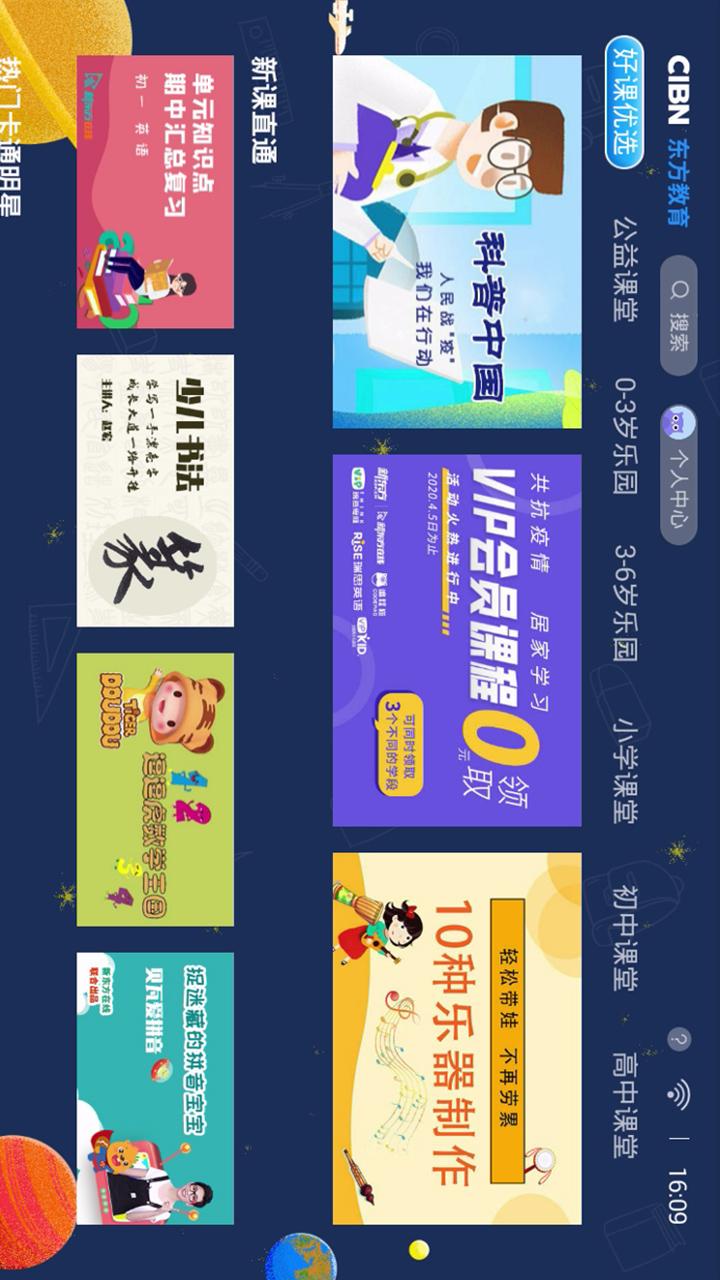Screen dimensions: 720x1280
Task: Switch to the 公益课堂 tab
Action: [625, 270]
